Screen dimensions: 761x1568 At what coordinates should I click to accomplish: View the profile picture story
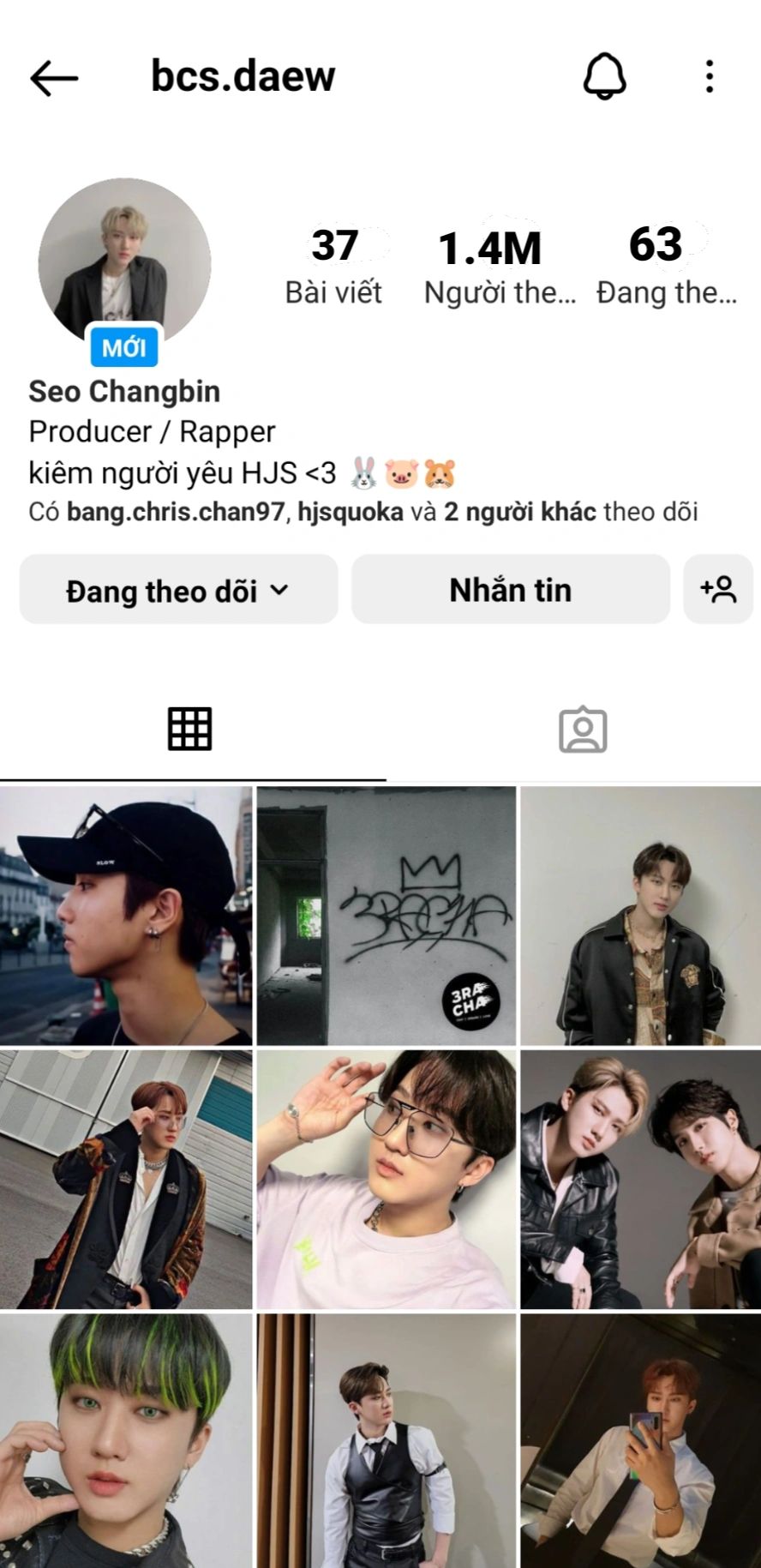[124, 264]
